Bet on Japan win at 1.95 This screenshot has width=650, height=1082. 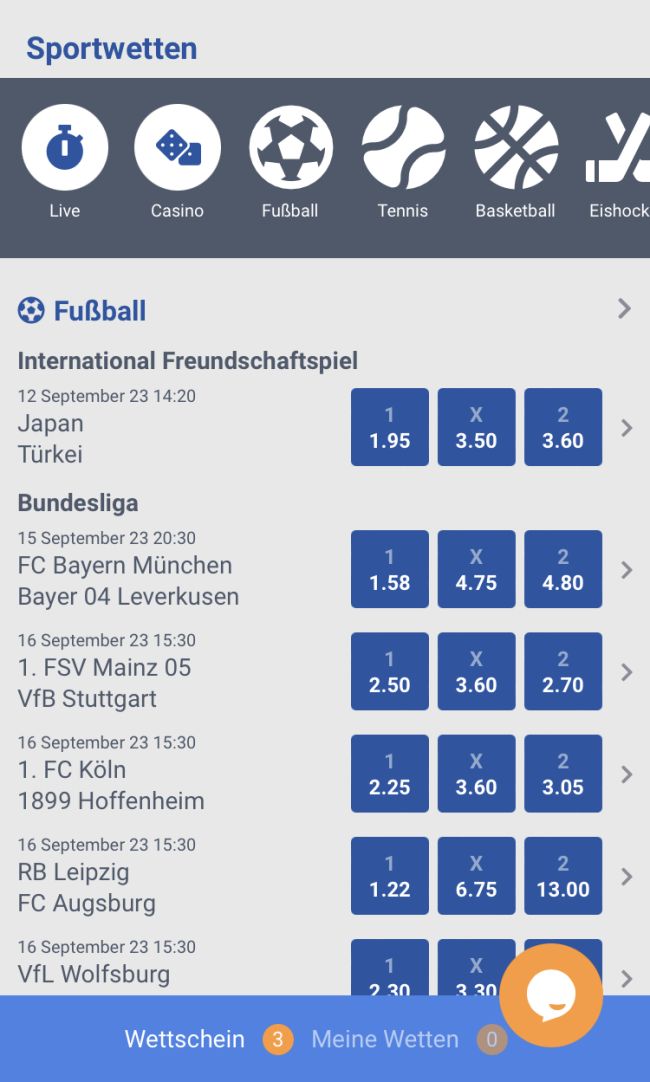(x=389, y=427)
